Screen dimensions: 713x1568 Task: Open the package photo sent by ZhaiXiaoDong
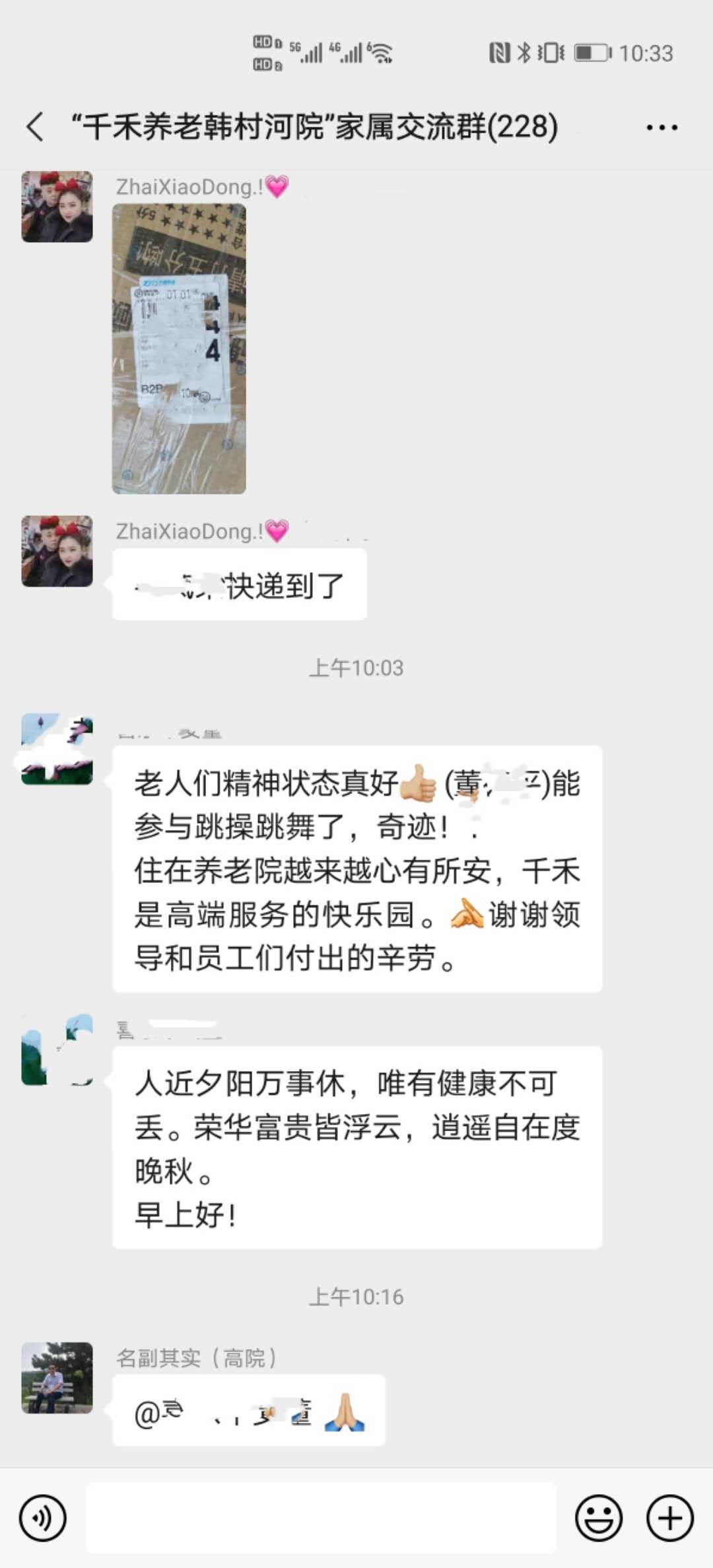(179, 348)
